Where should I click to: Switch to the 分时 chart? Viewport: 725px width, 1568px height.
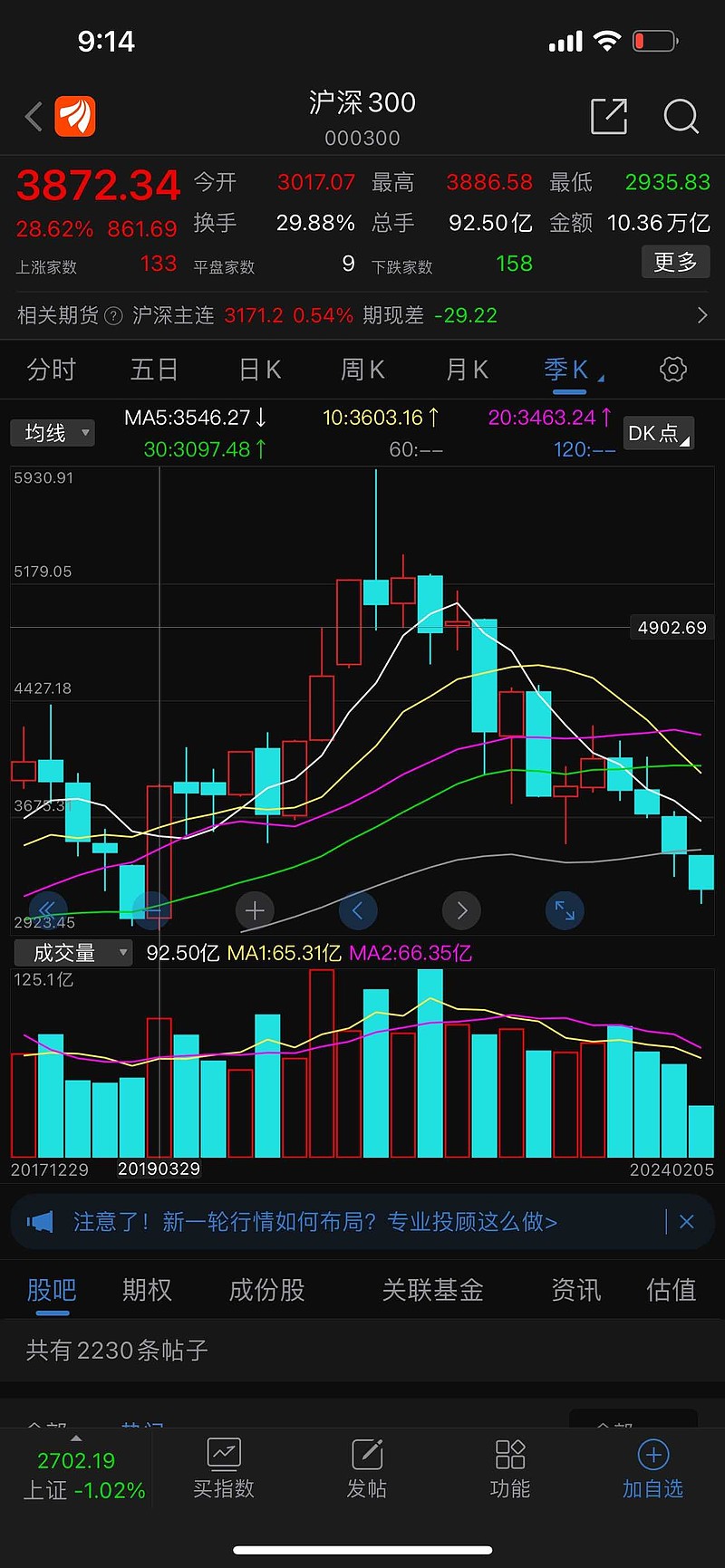52,370
